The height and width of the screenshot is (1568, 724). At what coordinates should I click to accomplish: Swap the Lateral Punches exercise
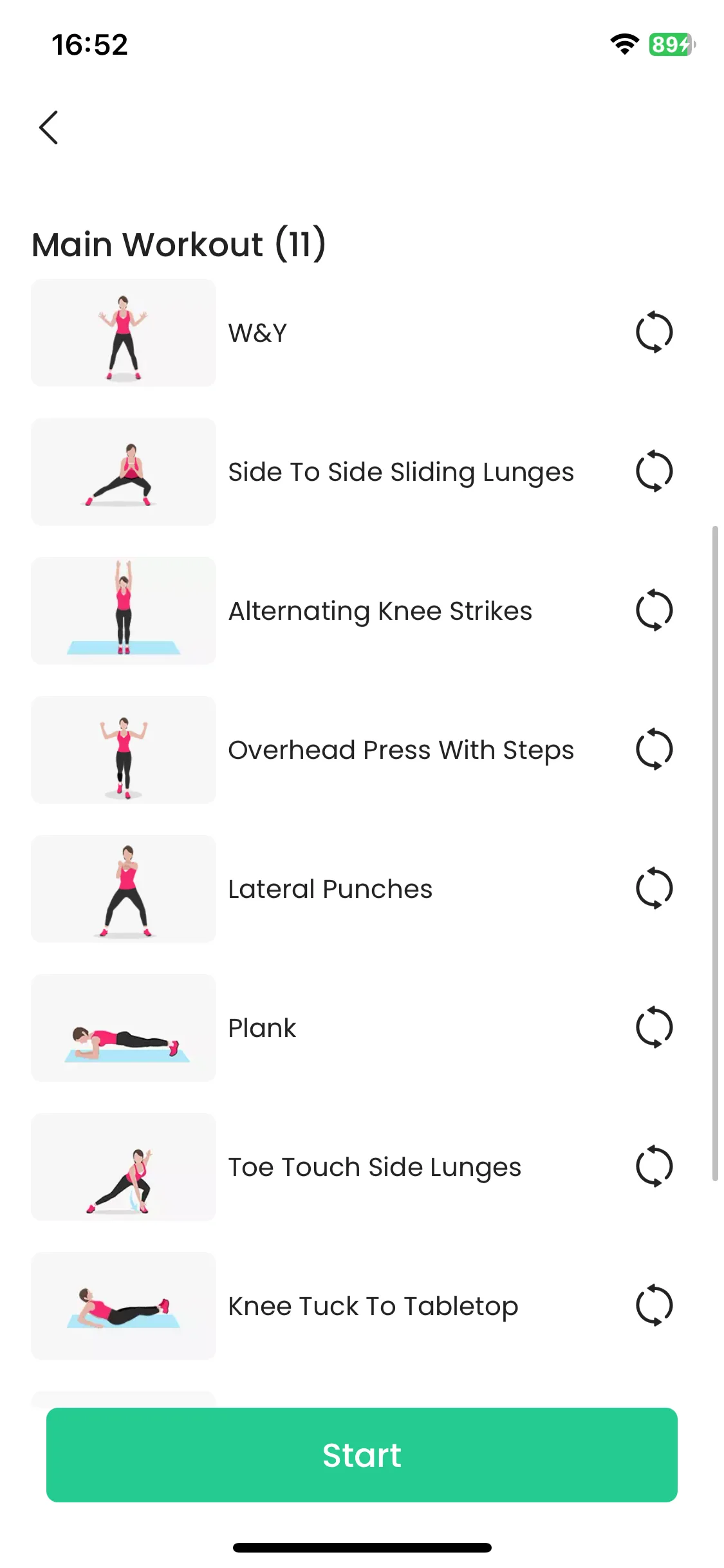[654, 888]
